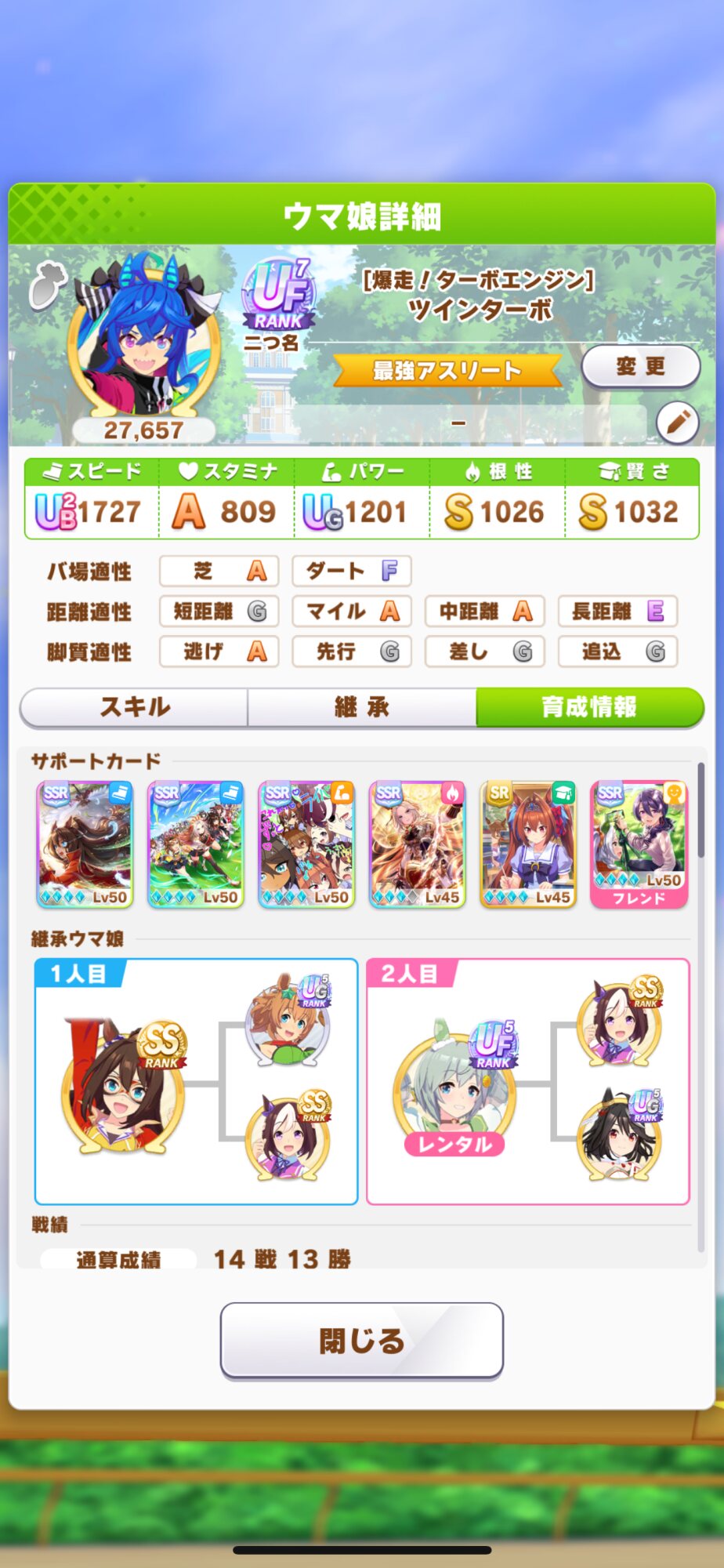Open the SSR Lv45 guts support card
The width and height of the screenshot is (724, 1568).
[418, 844]
